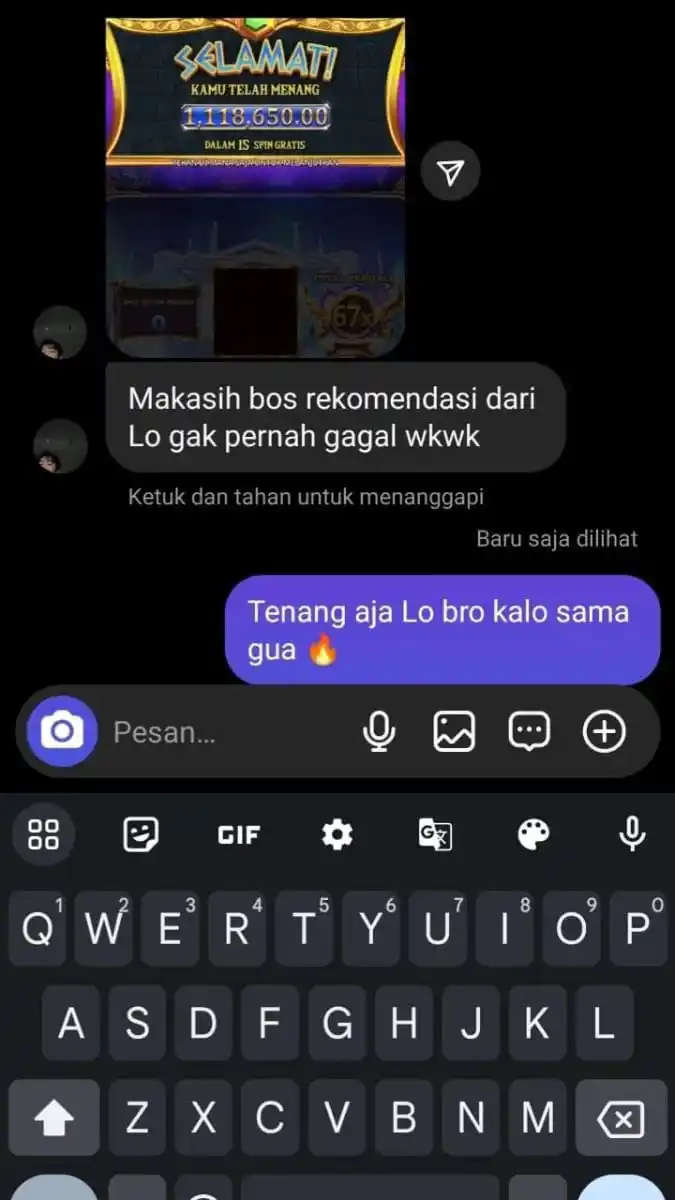Open keyboard GIF search
The height and width of the screenshot is (1200, 675).
click(238, 834)
